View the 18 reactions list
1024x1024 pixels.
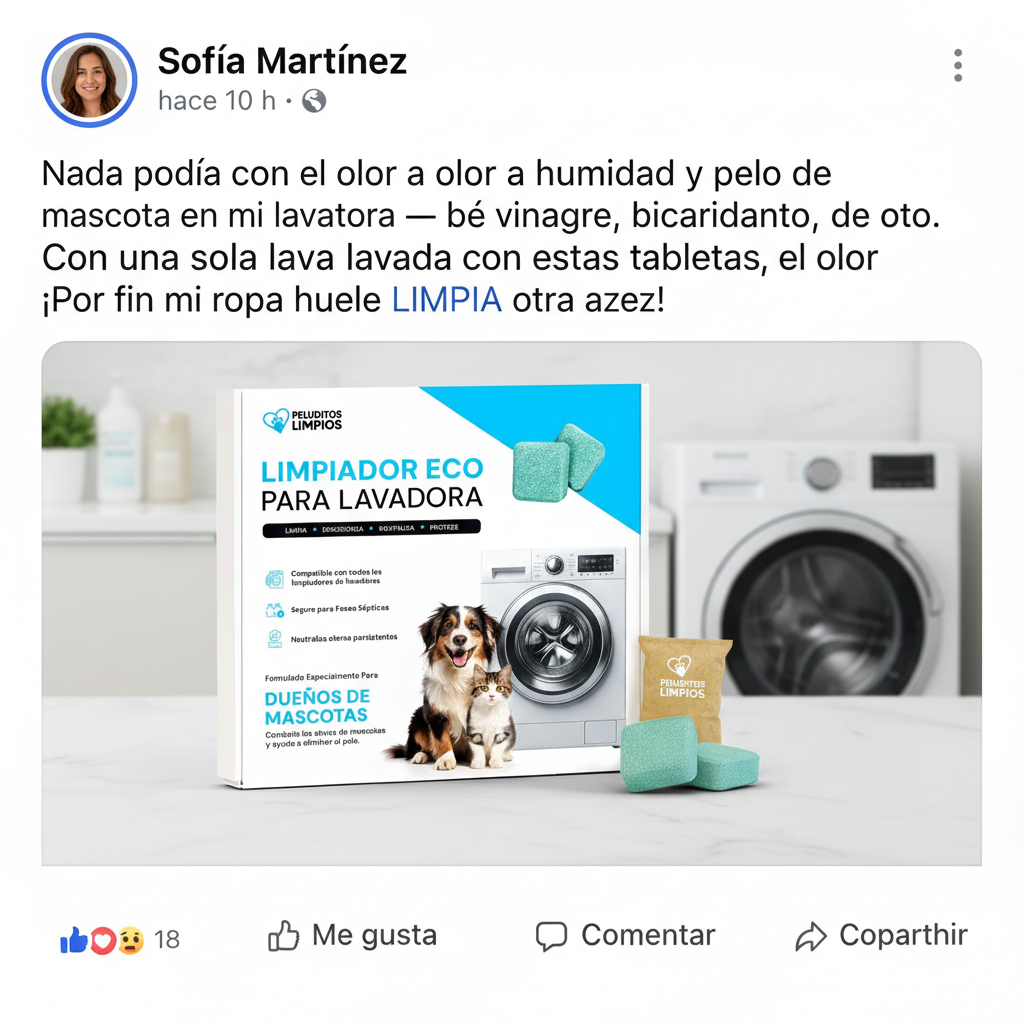tap(120, 939)
